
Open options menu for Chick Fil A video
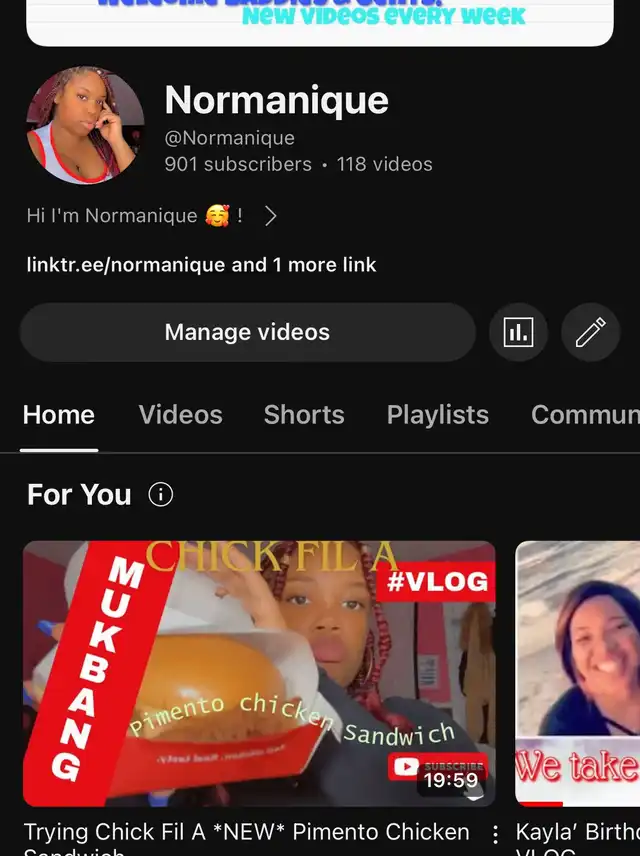pos(495,833)
